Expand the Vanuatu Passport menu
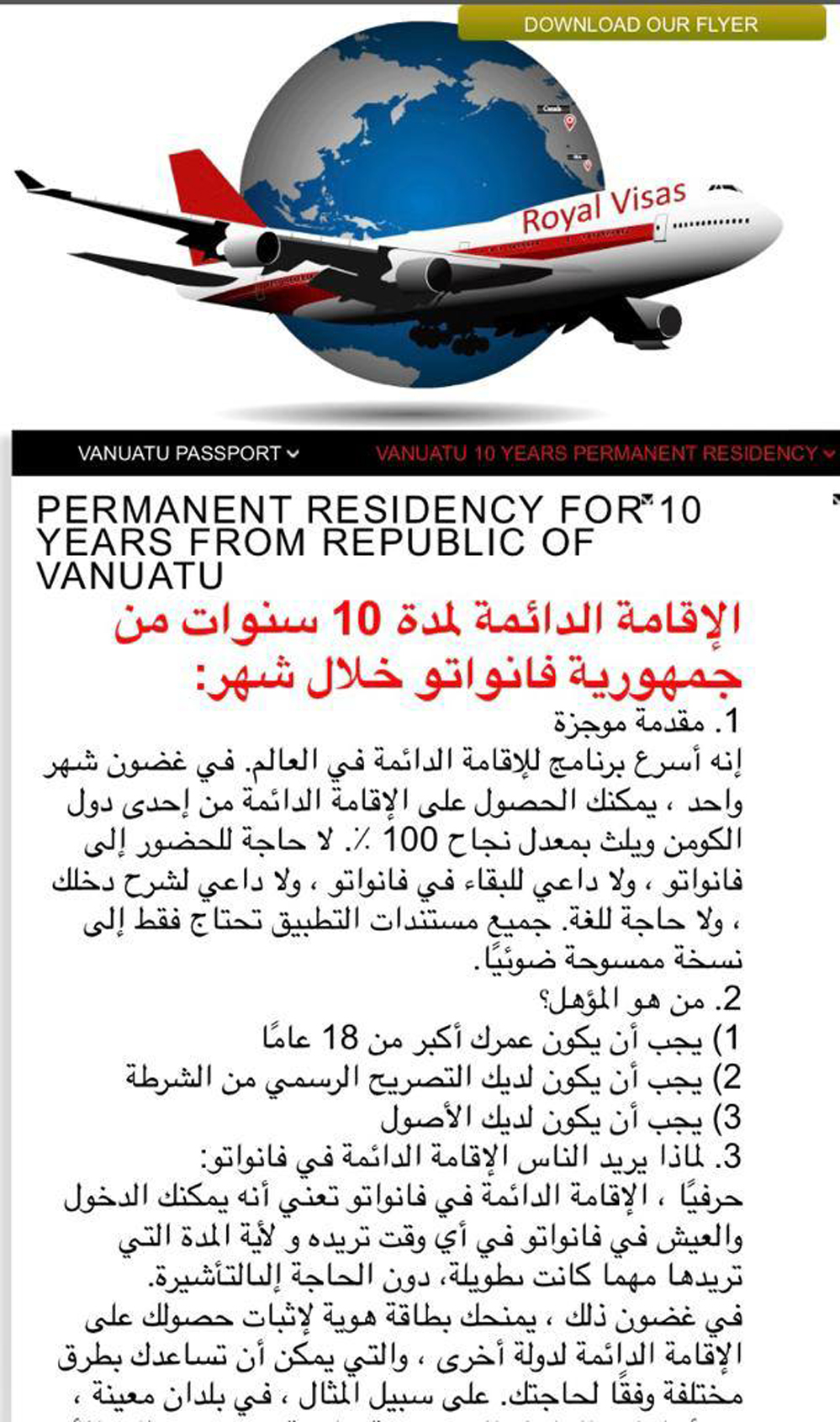 tap(188, 453)
